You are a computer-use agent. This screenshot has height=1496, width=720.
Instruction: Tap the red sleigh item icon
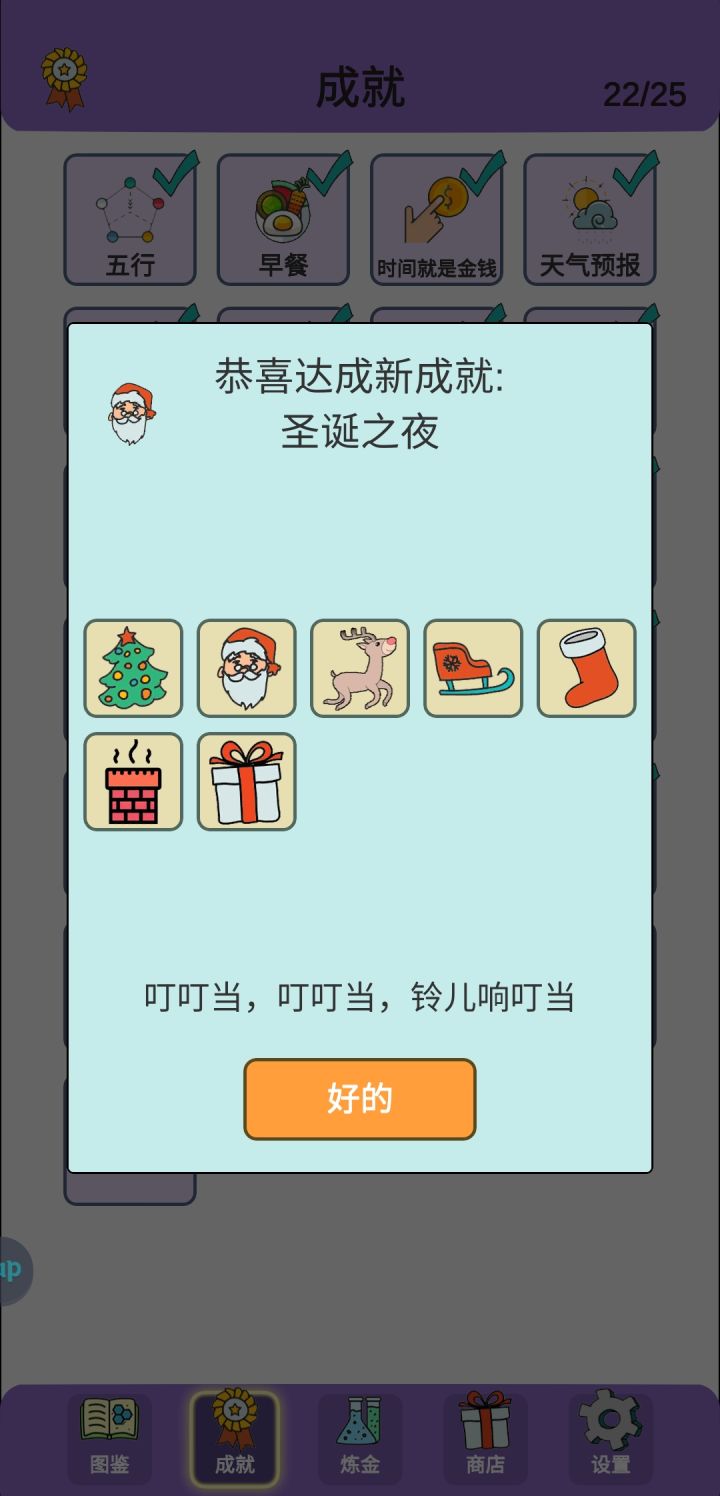pos(472,669)
